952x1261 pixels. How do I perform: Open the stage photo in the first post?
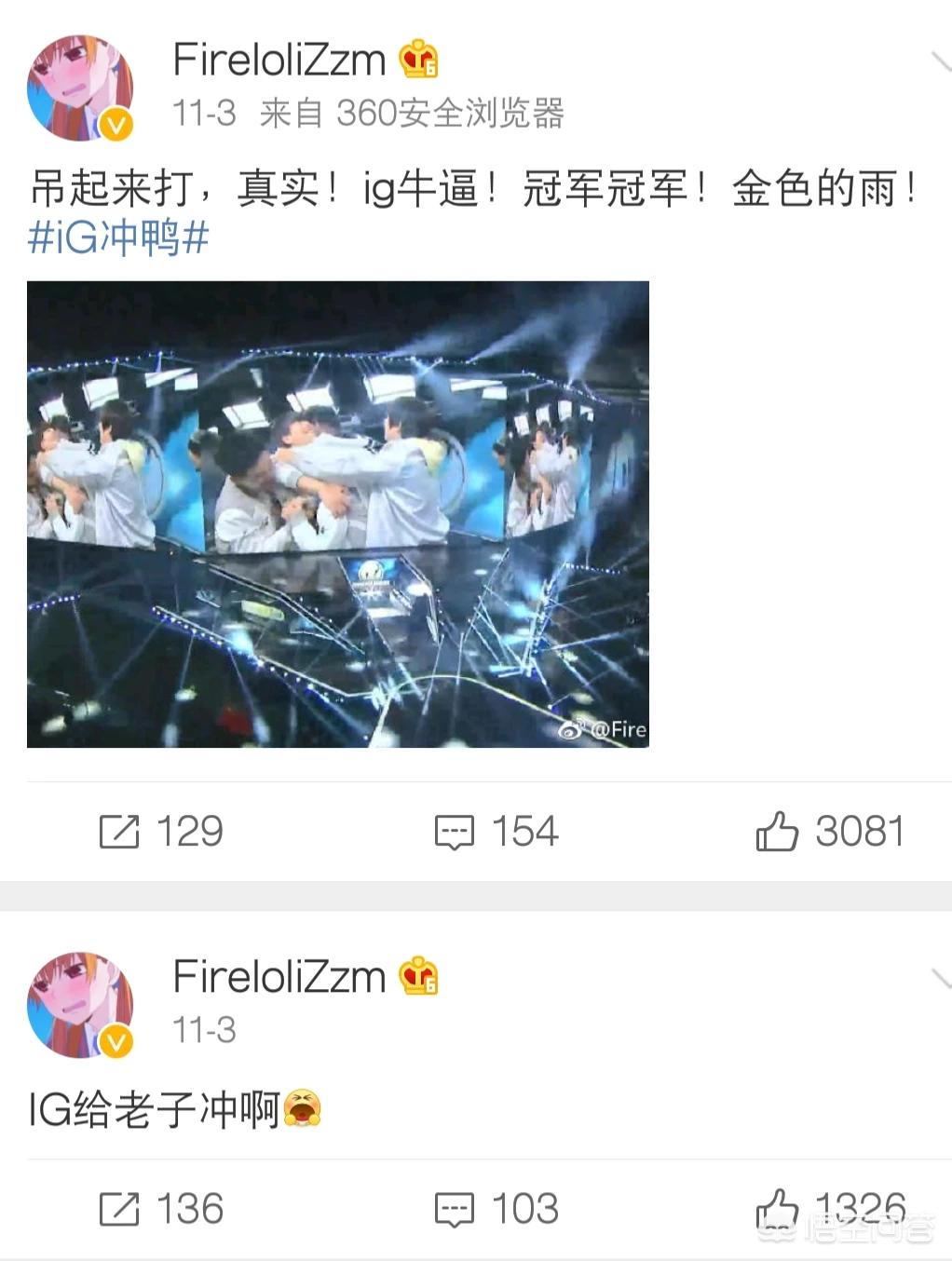click(337, 514)
